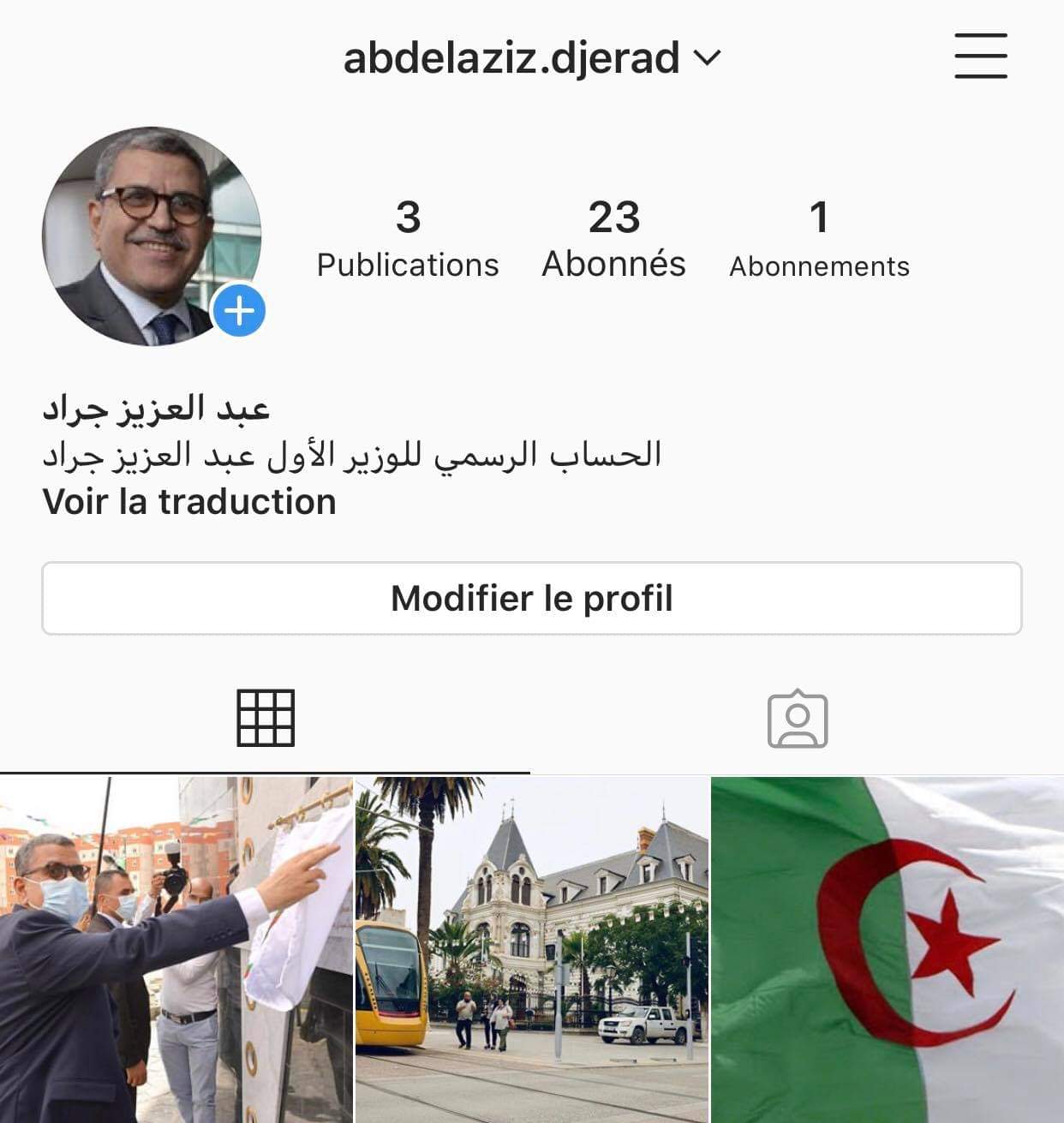Tap Voir la traduction link
Viewport: 1064px width, 1123px height.
tap(189, 502)
